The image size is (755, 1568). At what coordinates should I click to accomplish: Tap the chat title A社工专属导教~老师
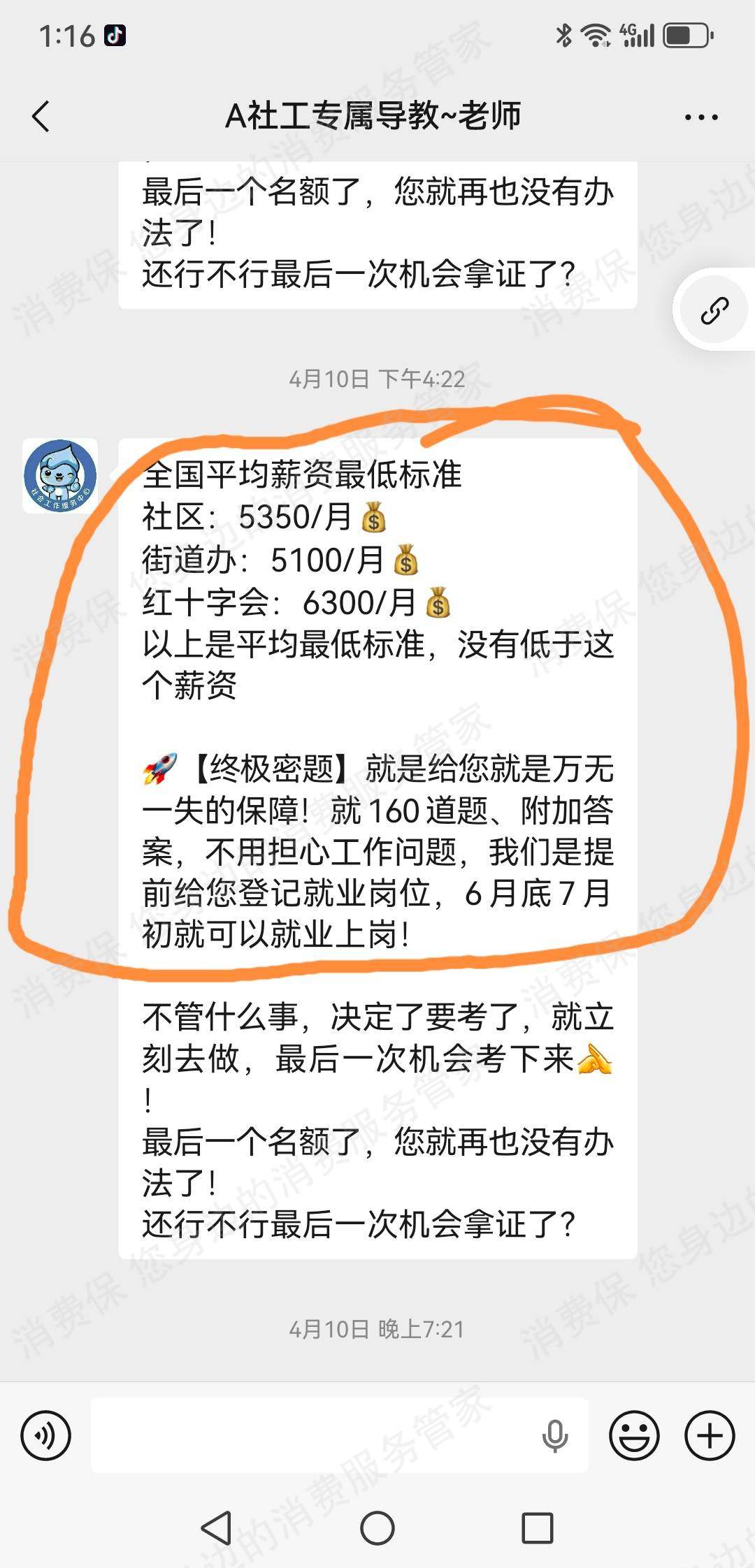click(376, 117)
